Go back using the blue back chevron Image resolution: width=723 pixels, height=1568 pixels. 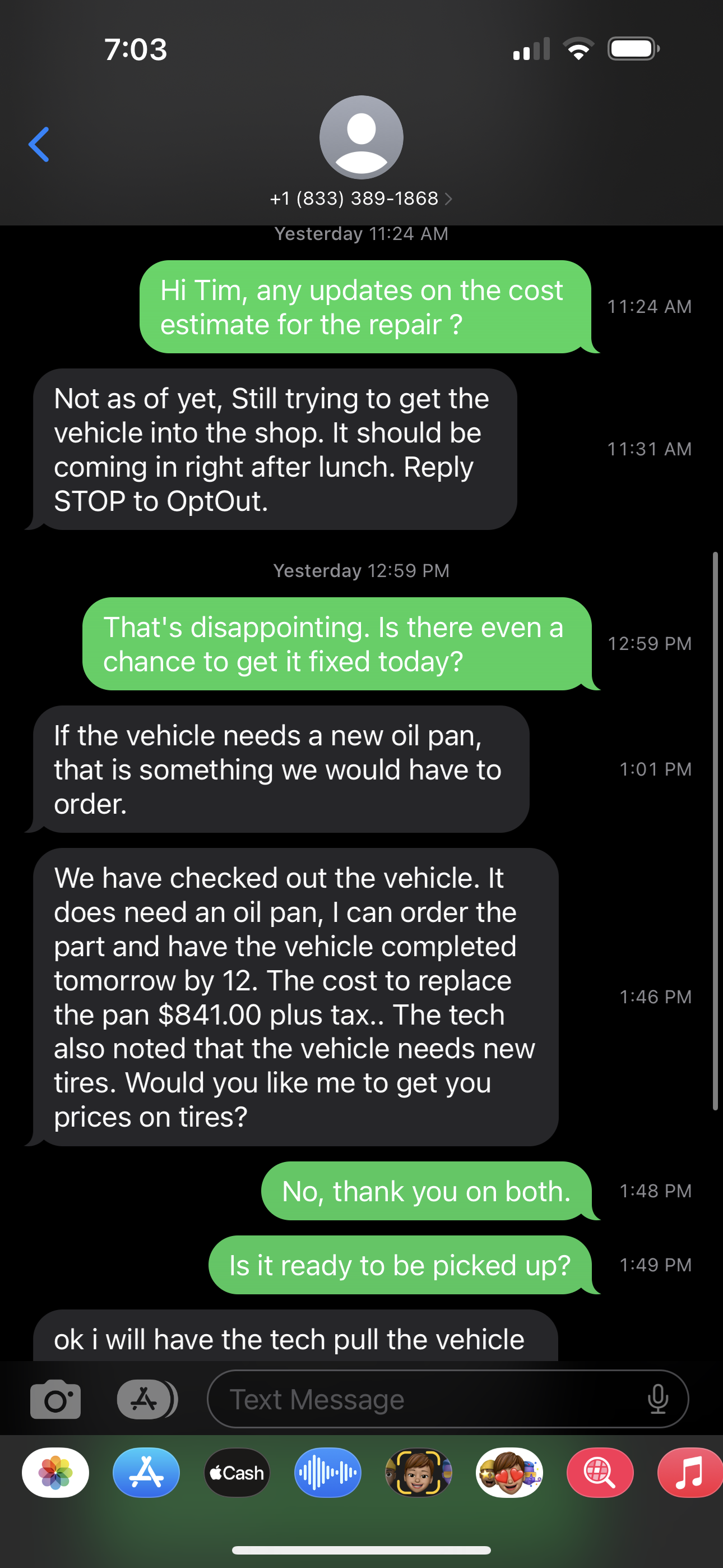tap(38, 144)
